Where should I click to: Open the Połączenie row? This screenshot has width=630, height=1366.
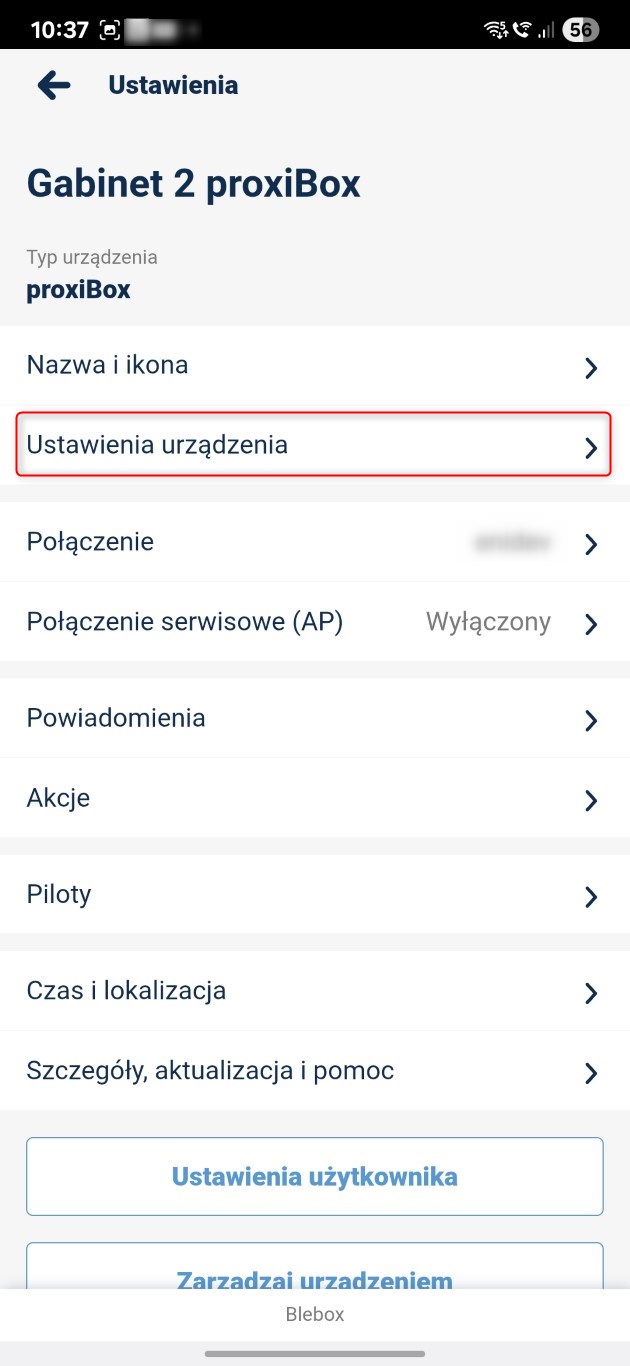[315, 542]
